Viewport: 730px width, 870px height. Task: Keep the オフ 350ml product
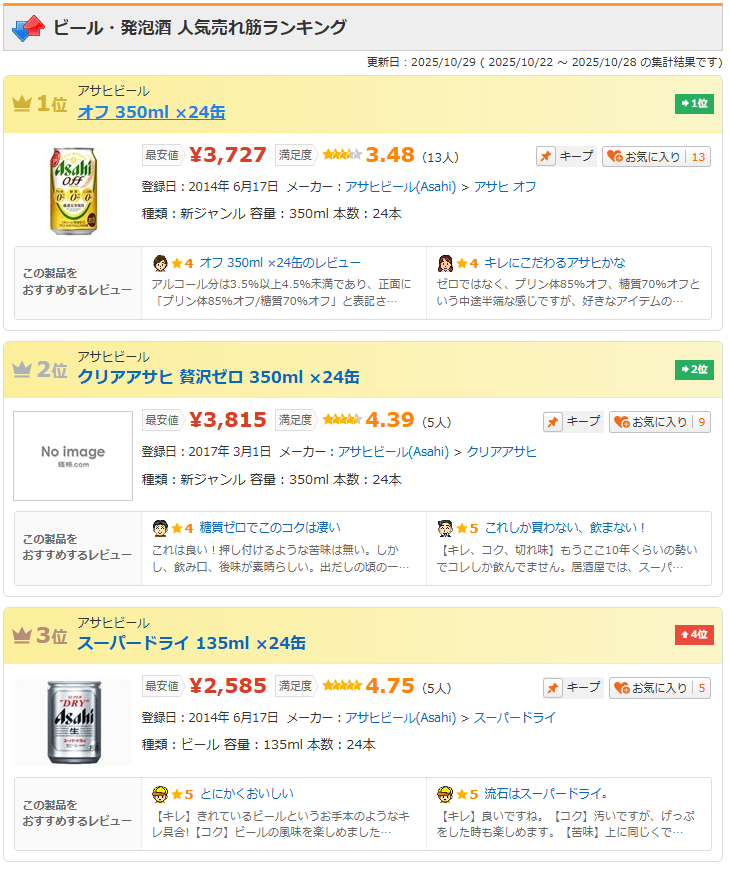tap(566, 156)
